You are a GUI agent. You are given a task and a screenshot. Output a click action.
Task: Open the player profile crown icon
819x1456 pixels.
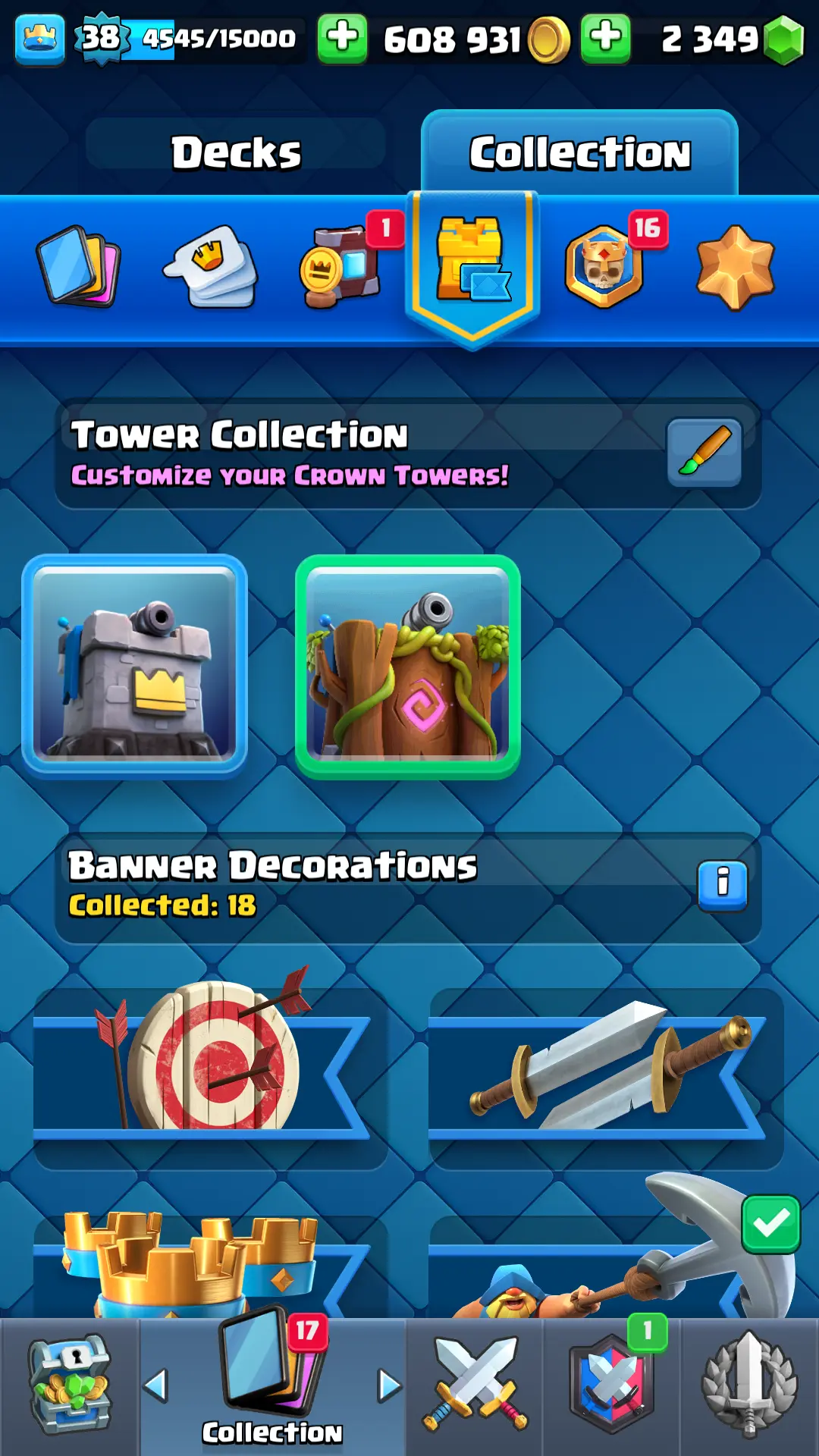pyautogui.click(x=39, y=38)
